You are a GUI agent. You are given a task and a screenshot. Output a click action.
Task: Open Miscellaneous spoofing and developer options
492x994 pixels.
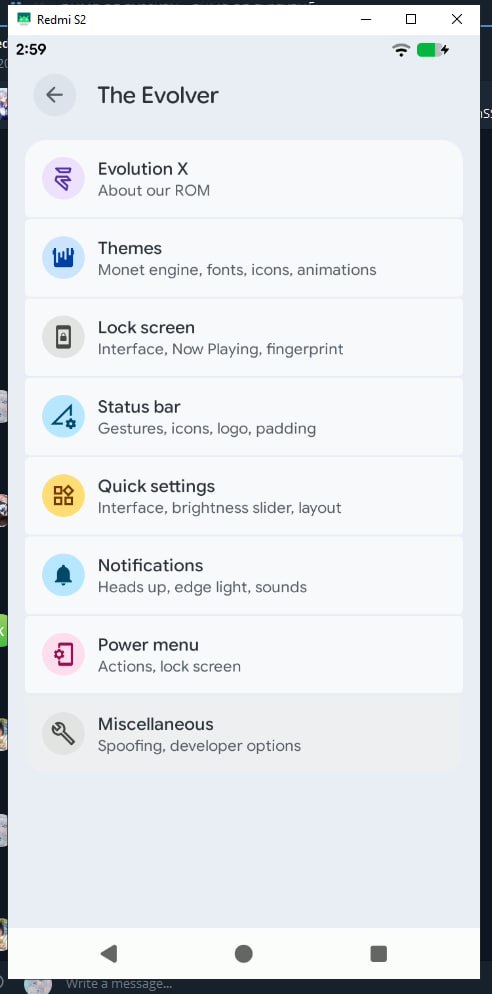click(243, 733)
